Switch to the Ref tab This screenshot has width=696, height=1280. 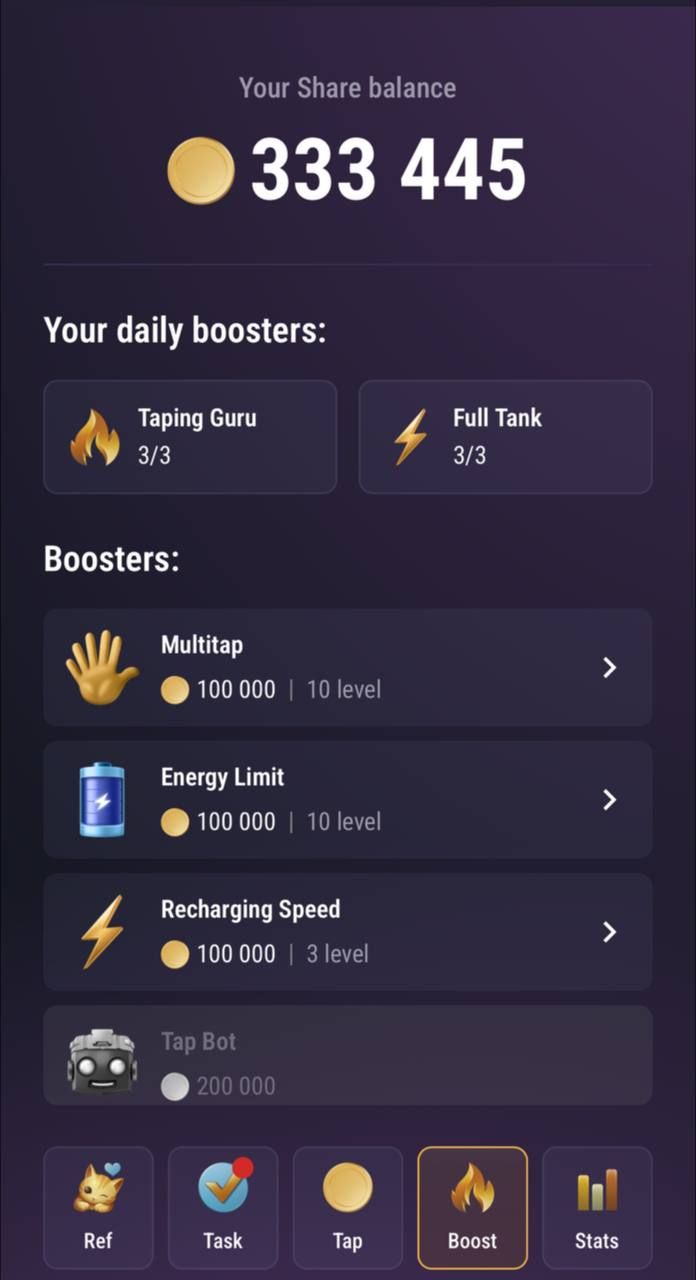[98, 1207]
